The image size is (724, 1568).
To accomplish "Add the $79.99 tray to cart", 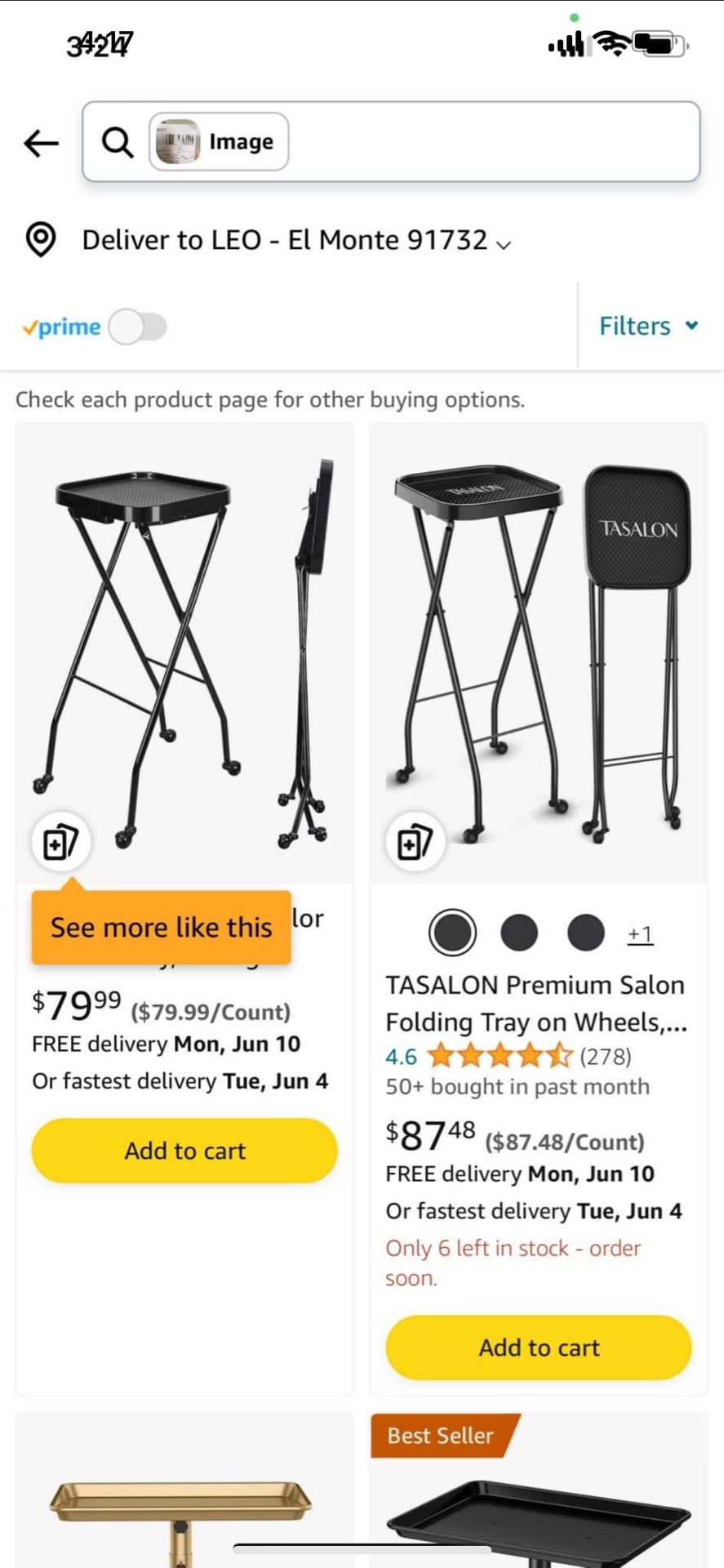I will [184, 1151].
